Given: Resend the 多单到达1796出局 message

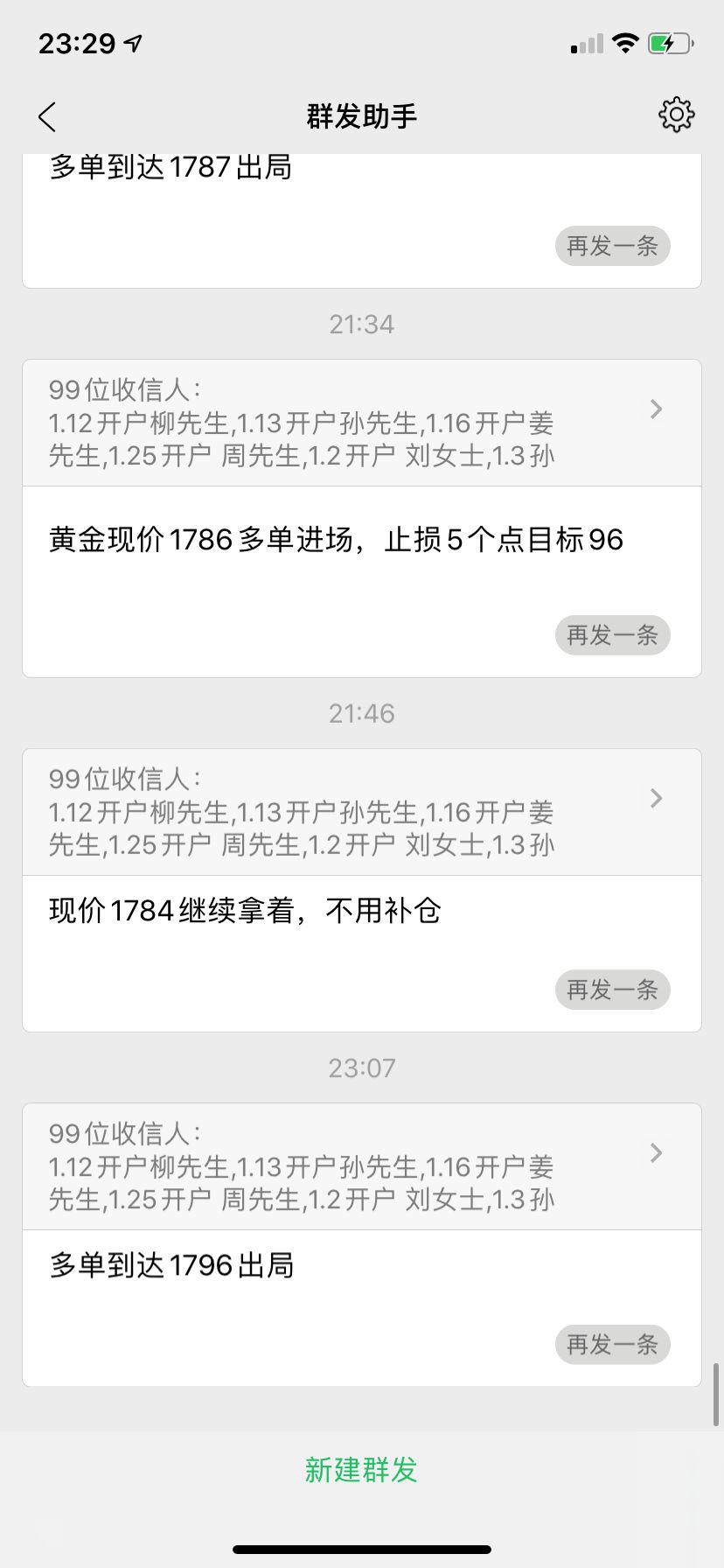Looking at the screenshot, I should tap(612, 1344).
